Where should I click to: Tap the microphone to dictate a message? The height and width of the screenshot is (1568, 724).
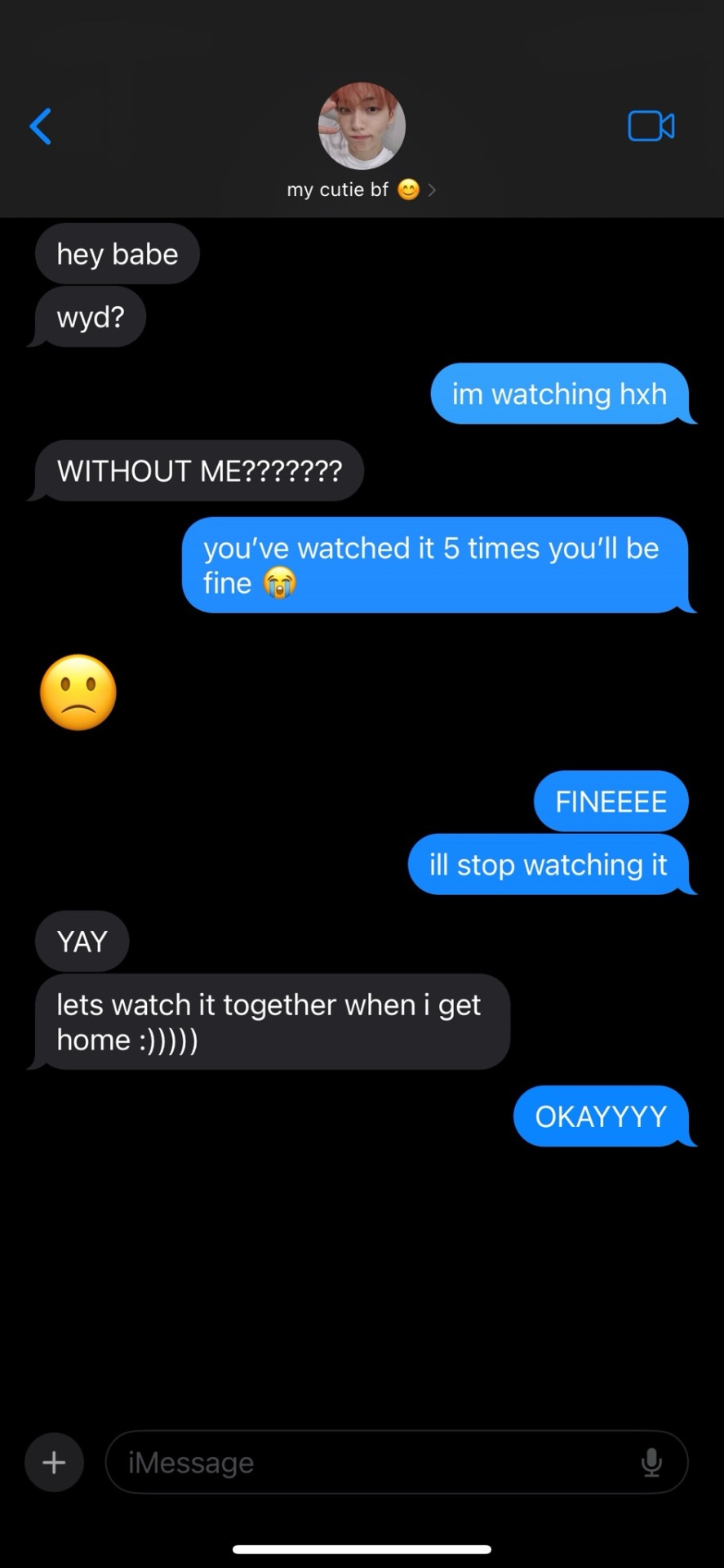(651, 1462)
